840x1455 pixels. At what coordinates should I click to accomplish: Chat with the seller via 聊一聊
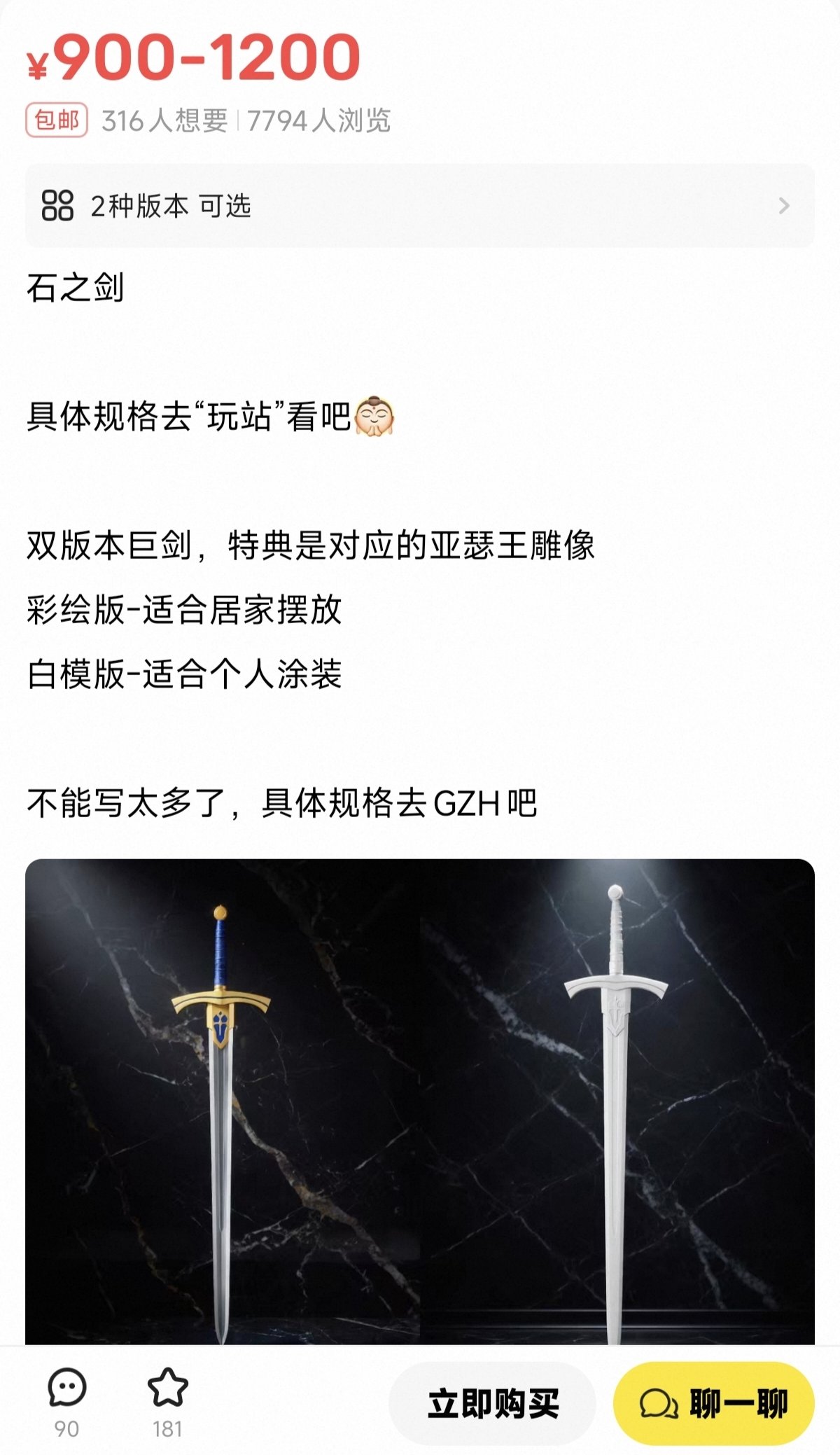(713, 1403)
